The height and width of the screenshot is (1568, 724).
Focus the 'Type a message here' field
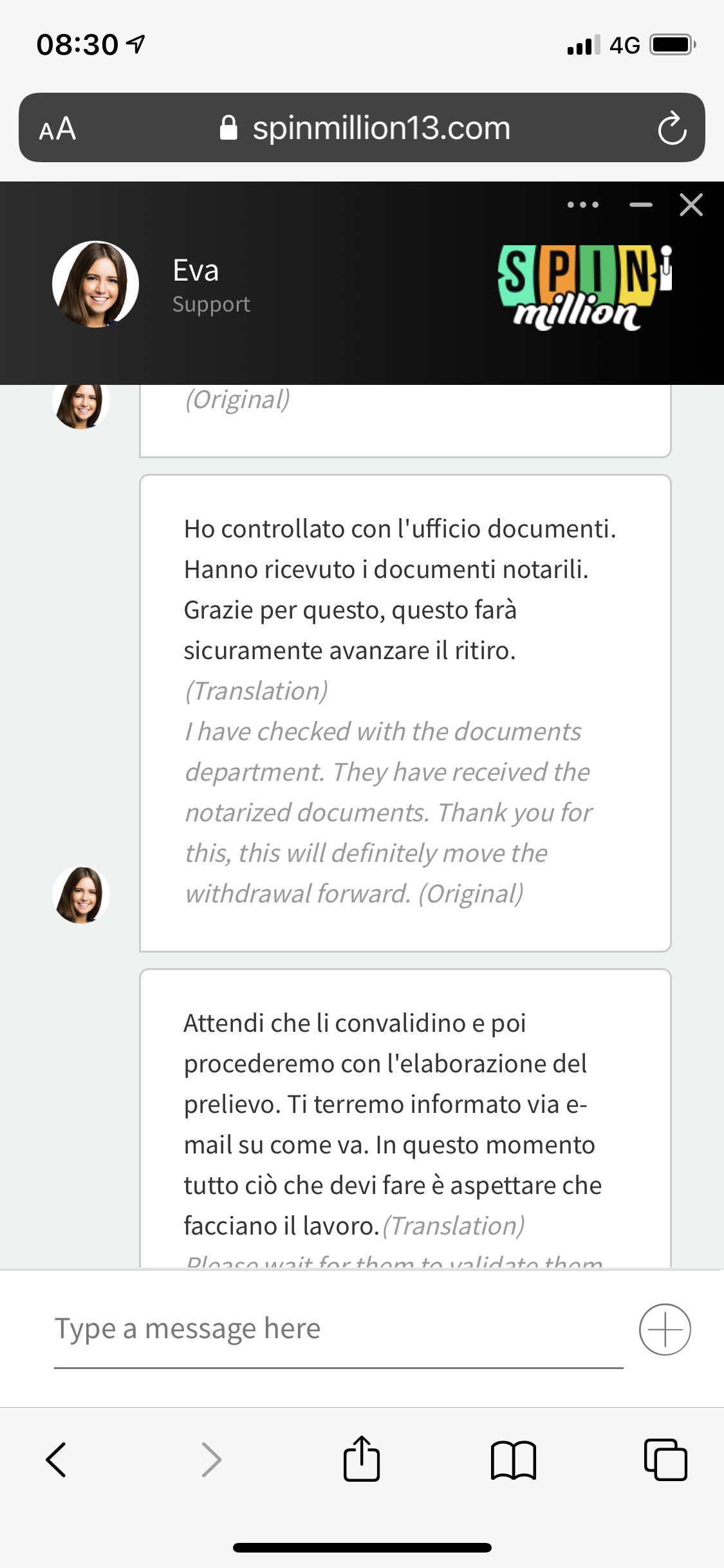point(338,1329)
